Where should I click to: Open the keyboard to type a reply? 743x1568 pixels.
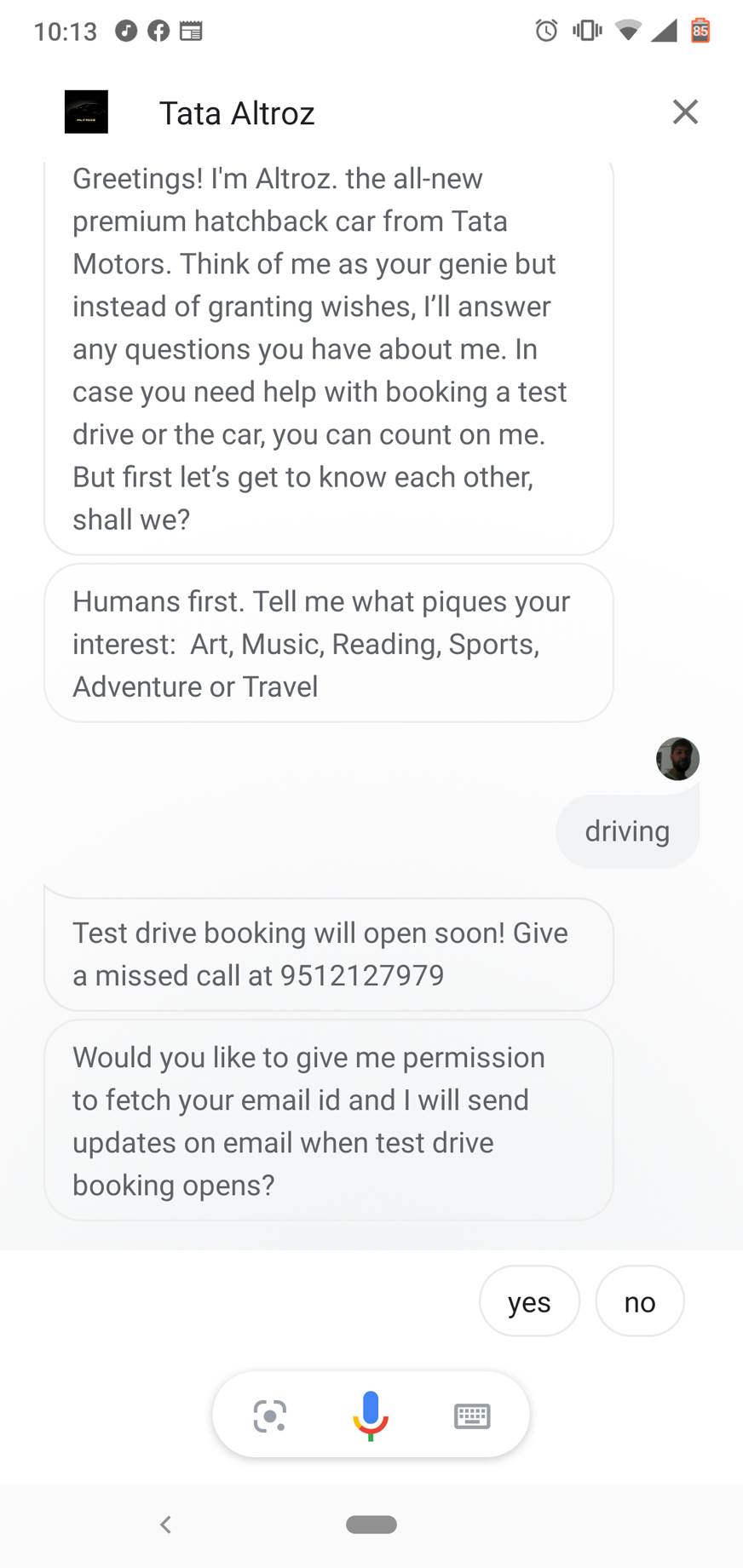(472, 1416)
